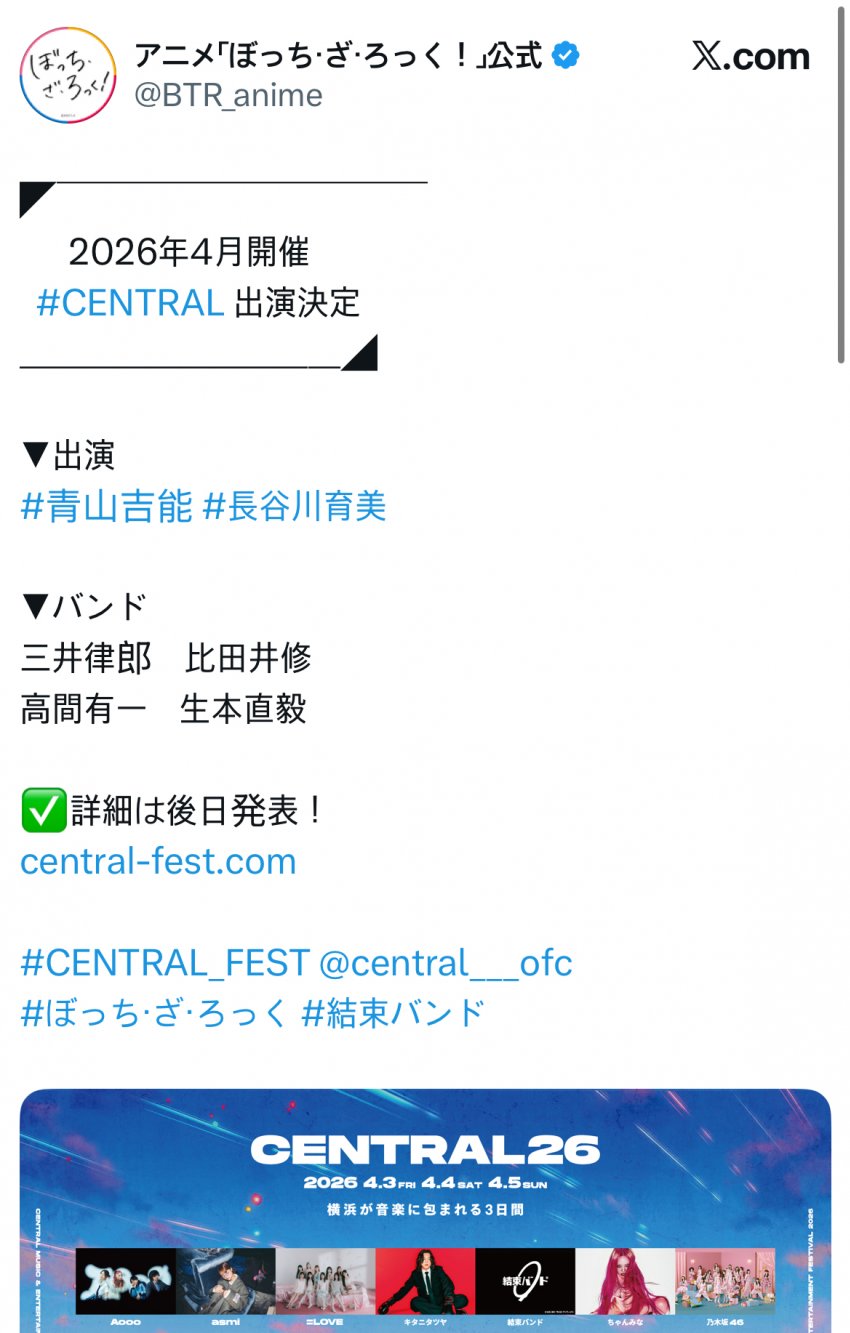Open the #CENTRAL_FEST hashtag
Image resolution: width=850 pixels, height=1333 pixels.
tap(165, 963)
